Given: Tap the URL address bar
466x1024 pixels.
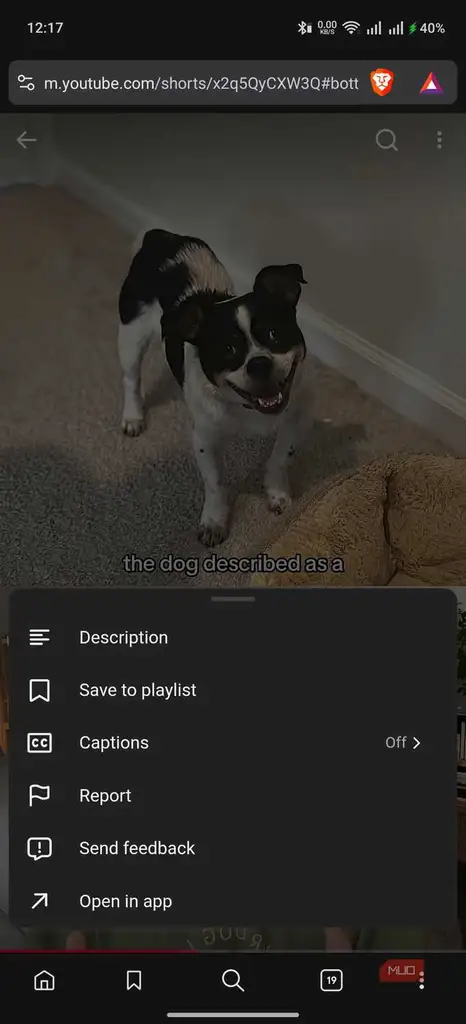Looking at the screenshot, I should click(x=201, y=83).
